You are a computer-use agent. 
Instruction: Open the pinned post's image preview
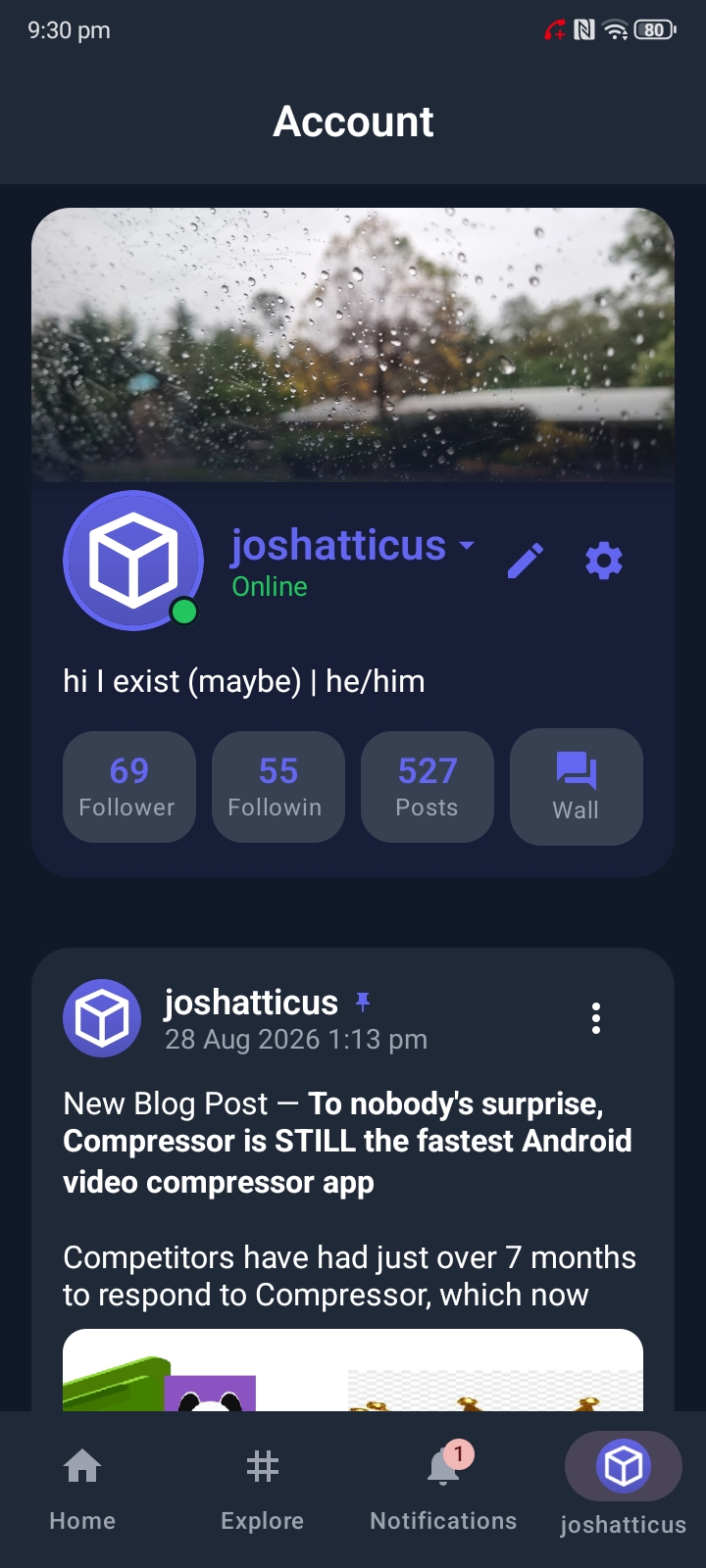353,1370
